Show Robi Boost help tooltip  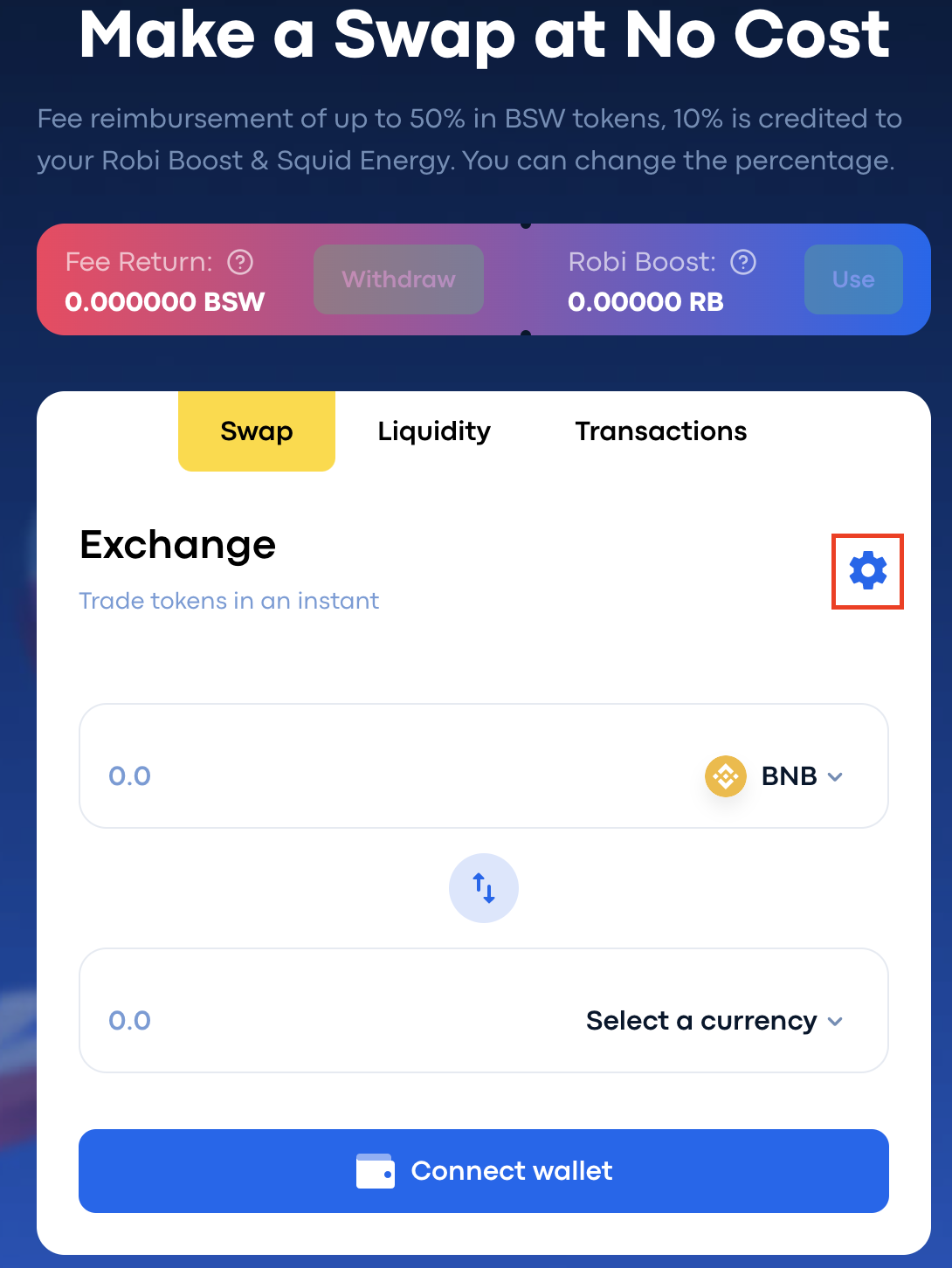click(743, 262)
